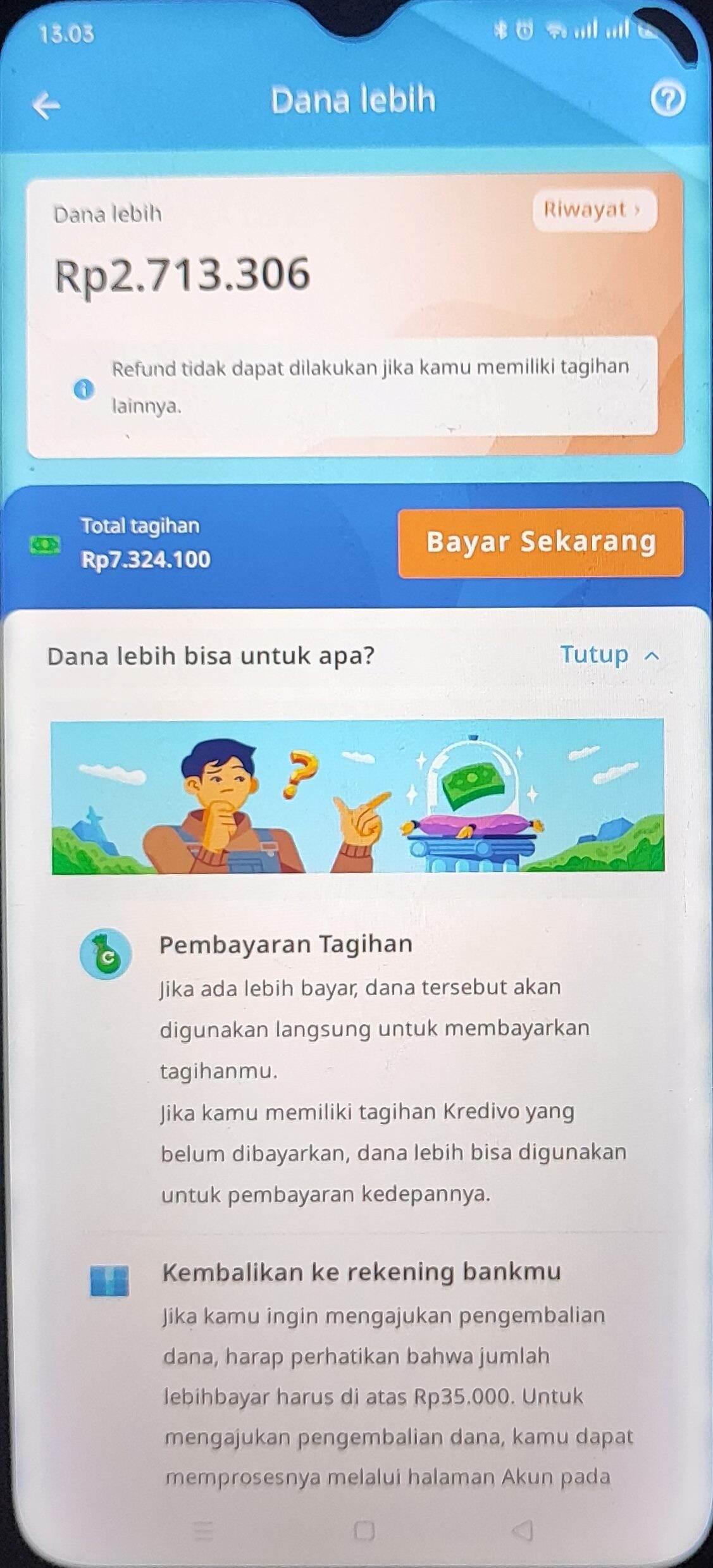Tap the system back button

pyautogui.click(x=523, y=1530)
